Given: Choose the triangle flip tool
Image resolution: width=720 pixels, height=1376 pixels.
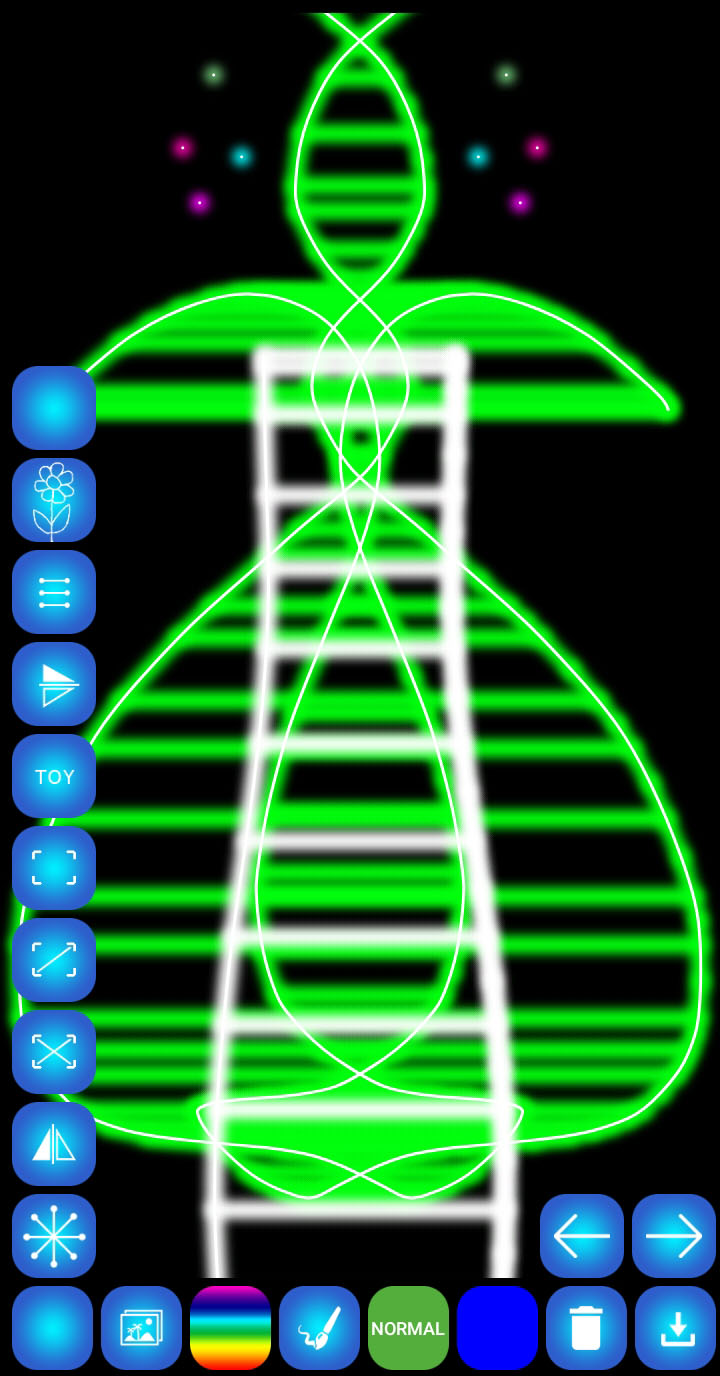Looking at the screenshot, I should pos(54,684).
